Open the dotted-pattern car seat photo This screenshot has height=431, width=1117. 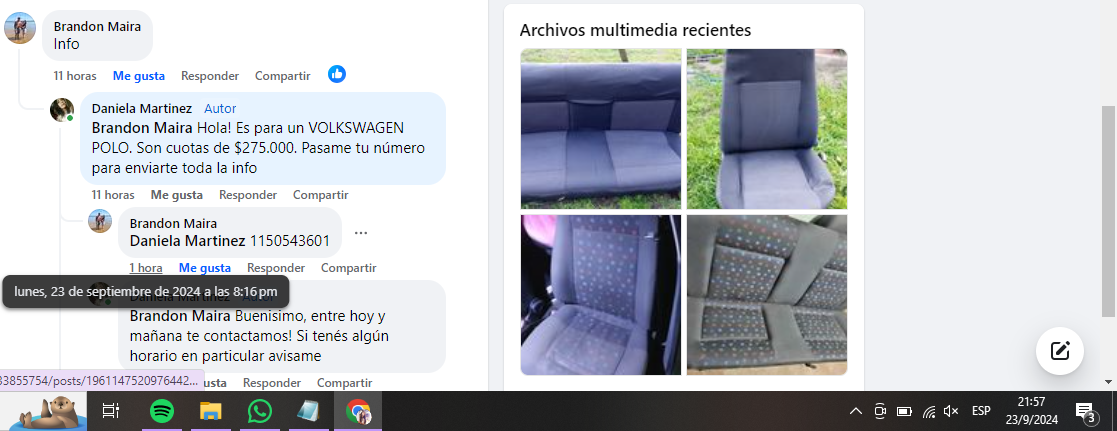pyautogui.click(x=600, y=295)
